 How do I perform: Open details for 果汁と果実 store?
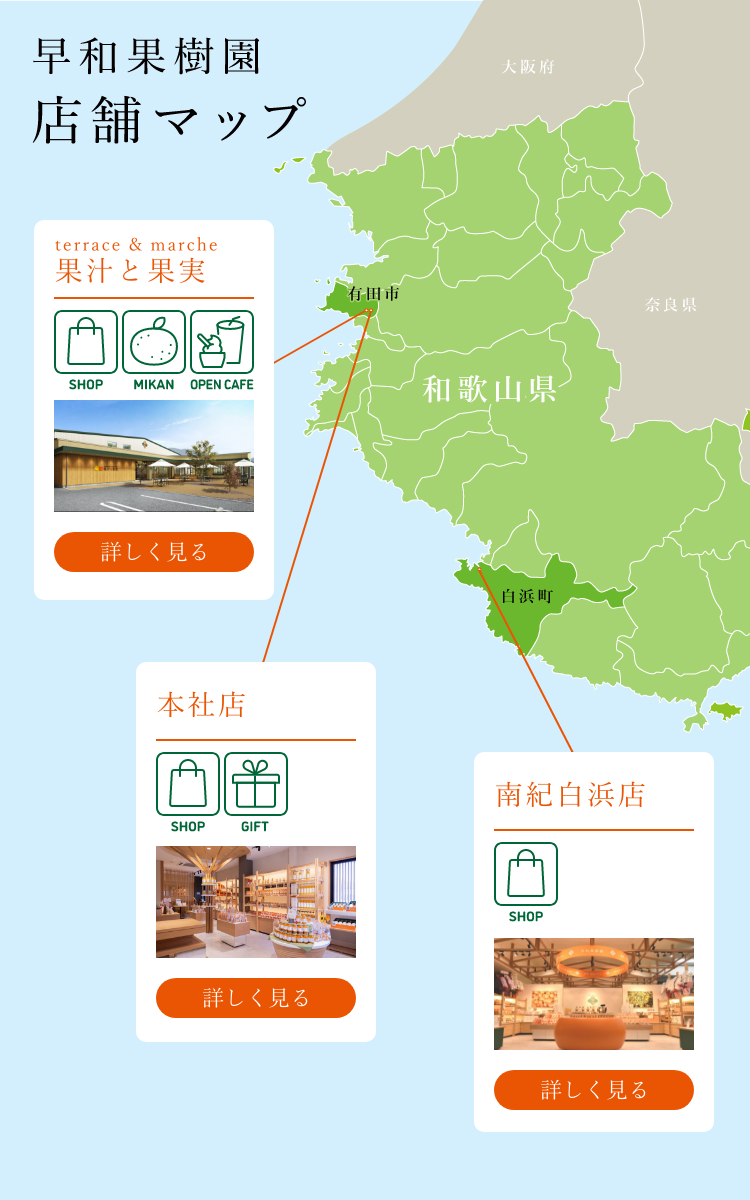[154, 552]
